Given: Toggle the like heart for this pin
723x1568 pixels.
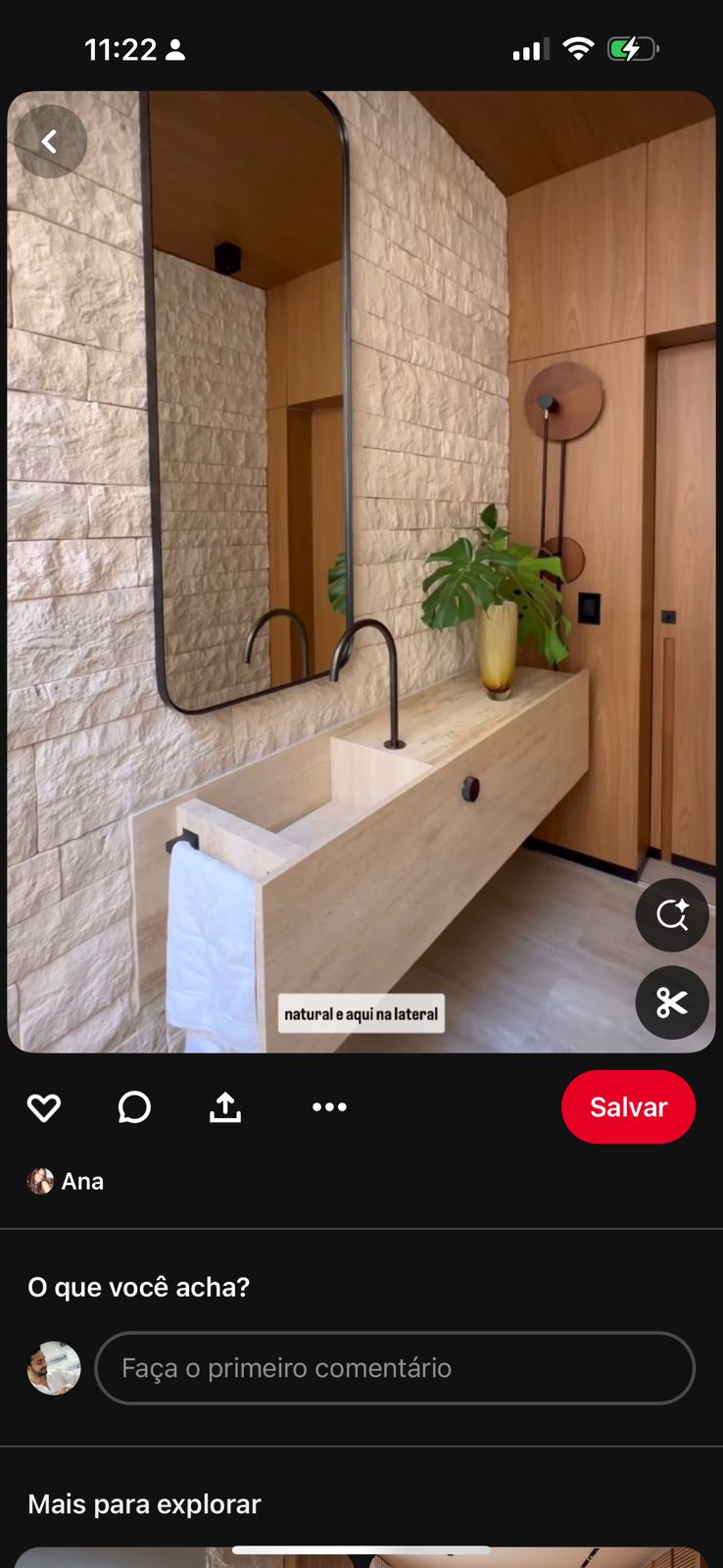Looking at the screenshot, I should point(44,1106).
